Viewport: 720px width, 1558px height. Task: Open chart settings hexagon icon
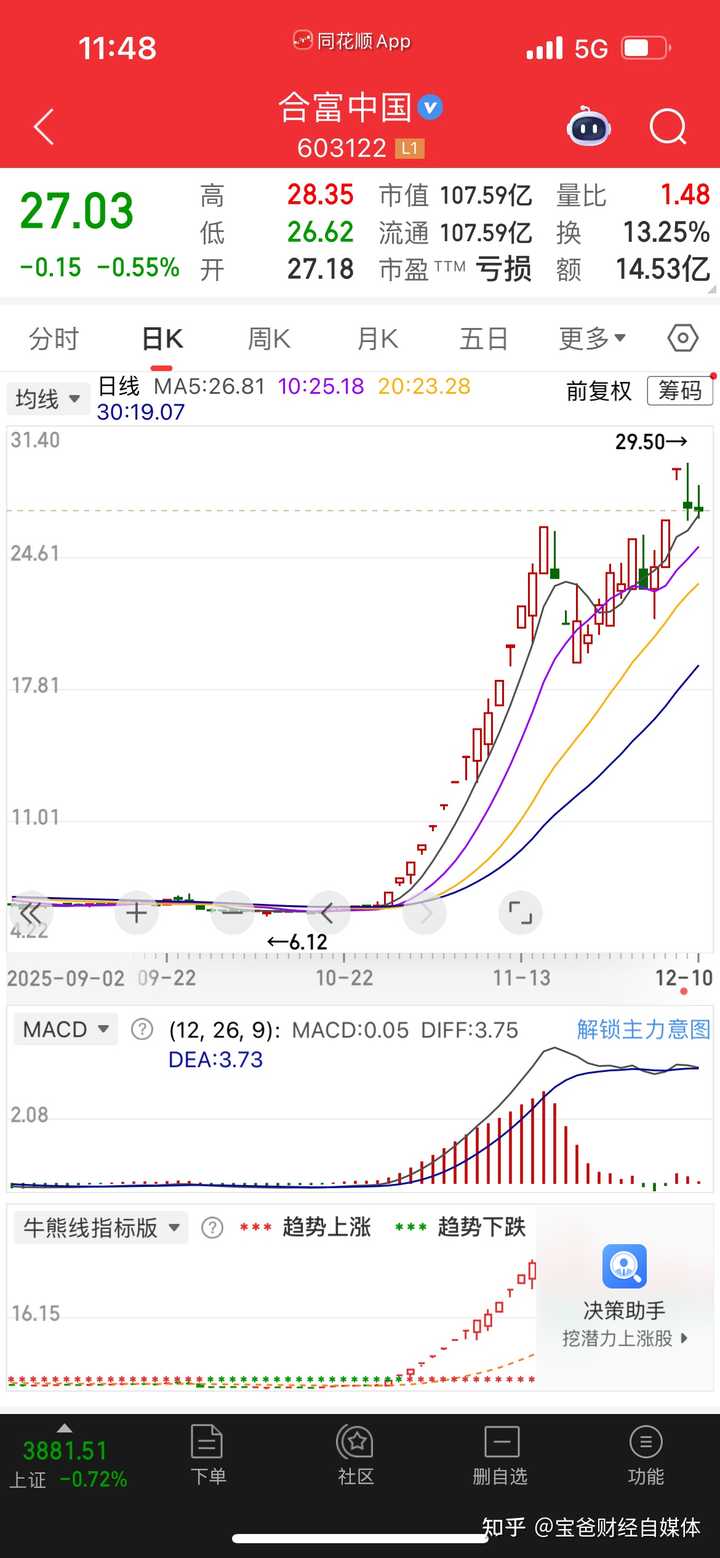pos(682,339)
